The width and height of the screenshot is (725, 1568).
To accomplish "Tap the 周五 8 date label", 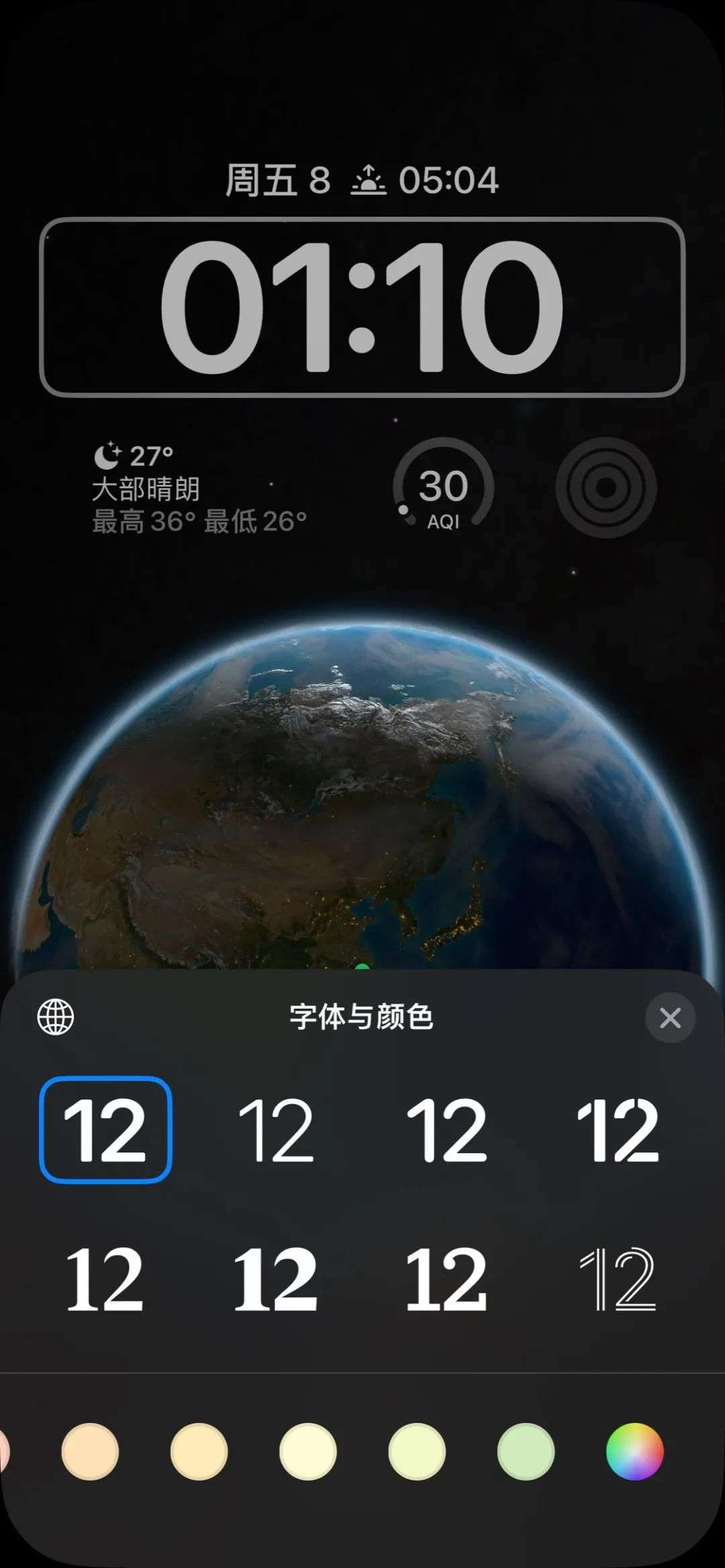I will coord(279,178).
